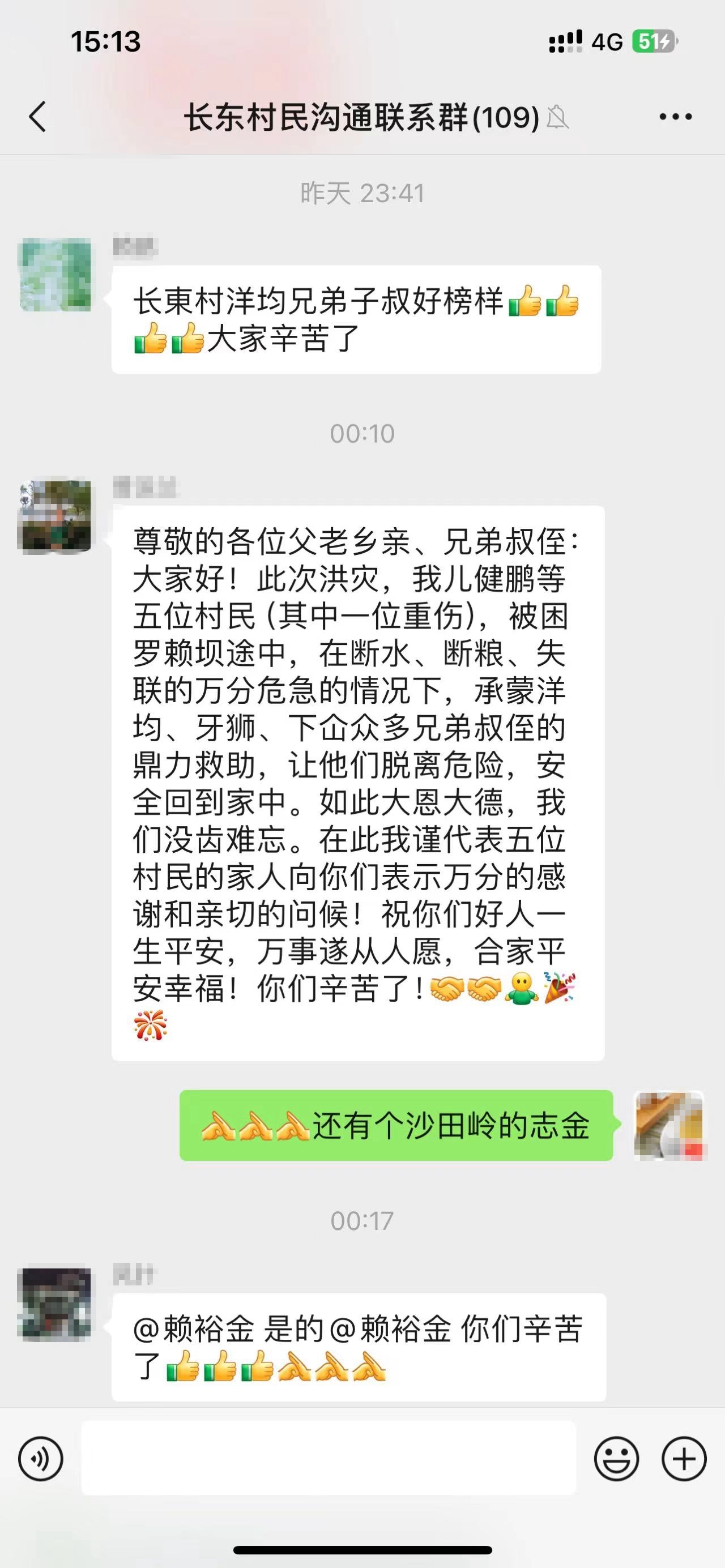Open avatar of sender praising 洋均兄弟
This screenshot has height=1568, width=725.
coord(56,275)
